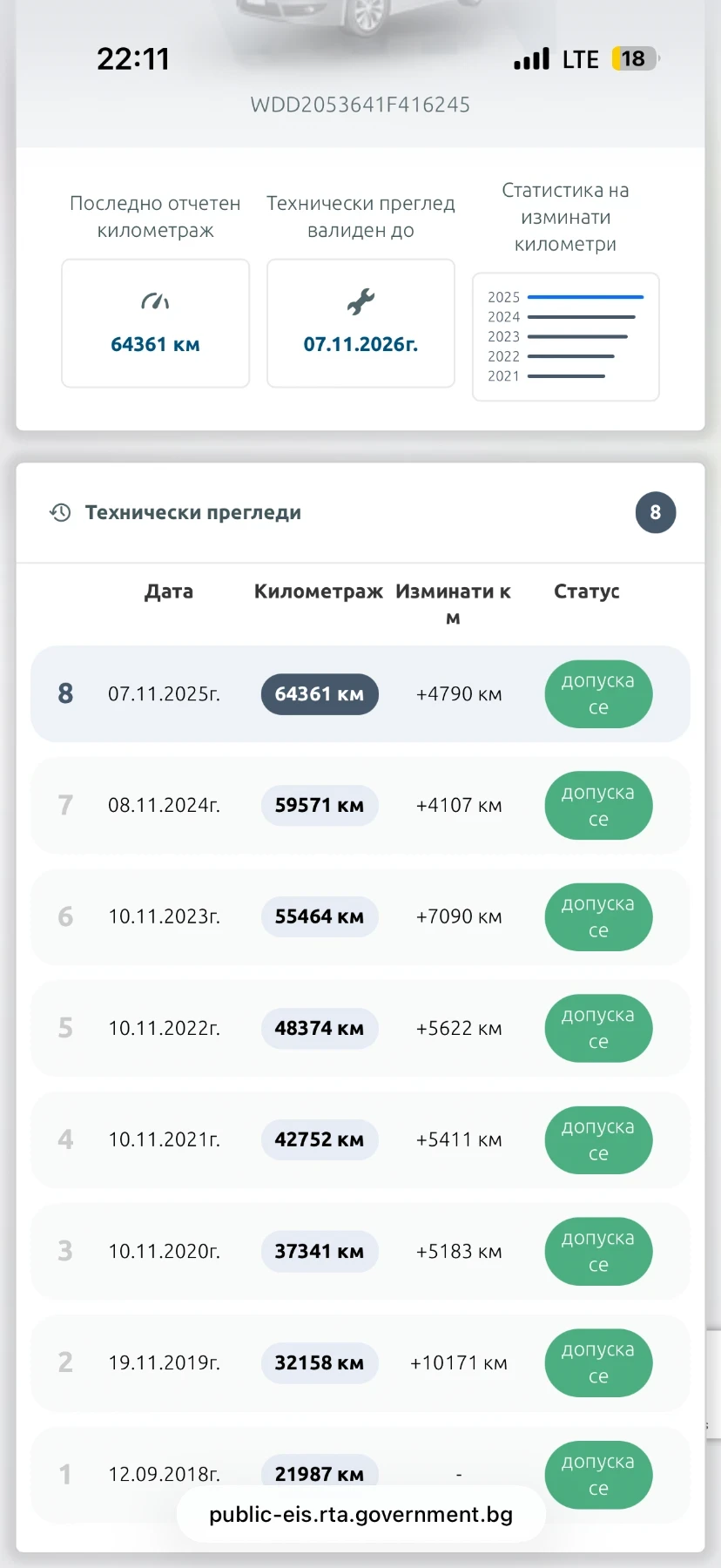Open the public-eis.rta.government.bg link
This screenshot has height=1568, width=721.
click(360, 1514)
